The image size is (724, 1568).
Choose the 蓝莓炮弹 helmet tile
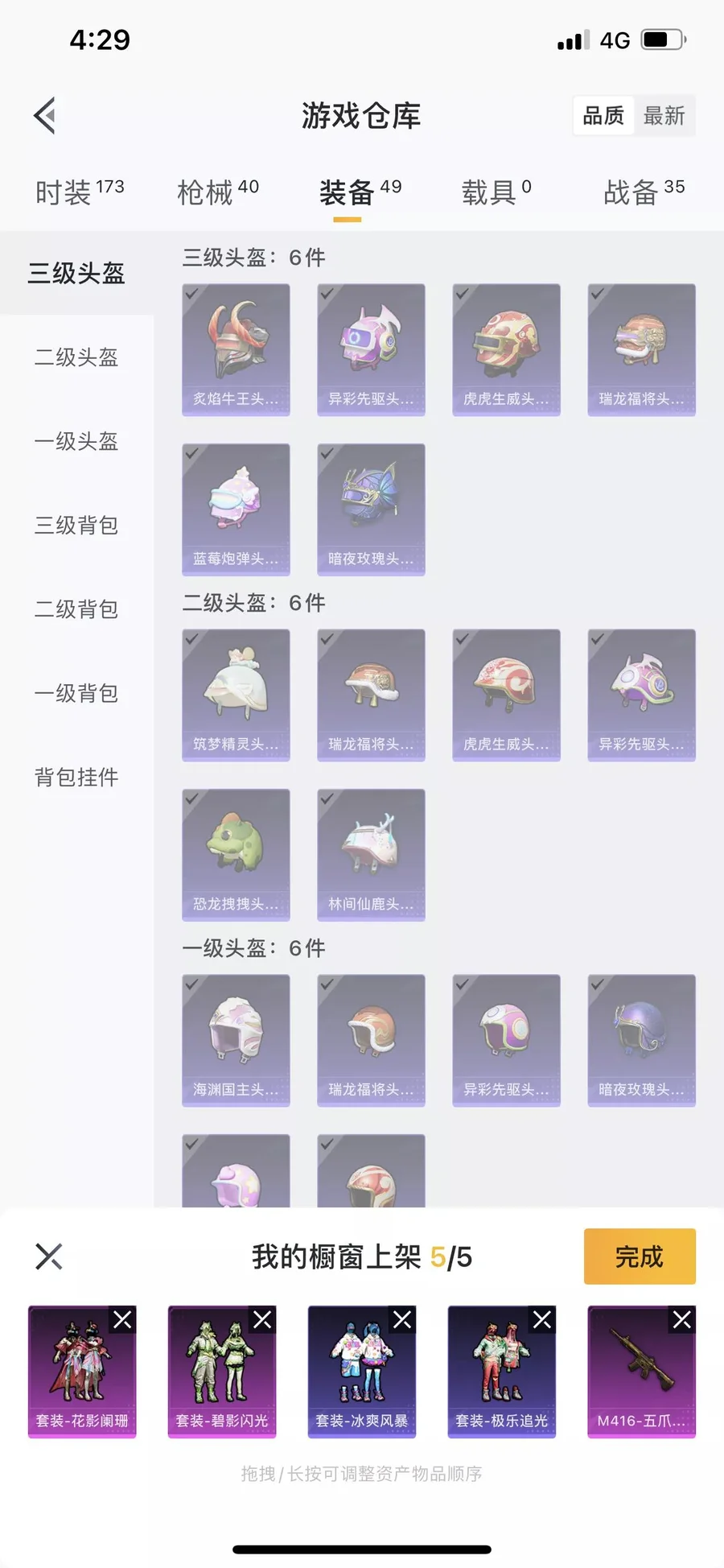tap(236, 510)
